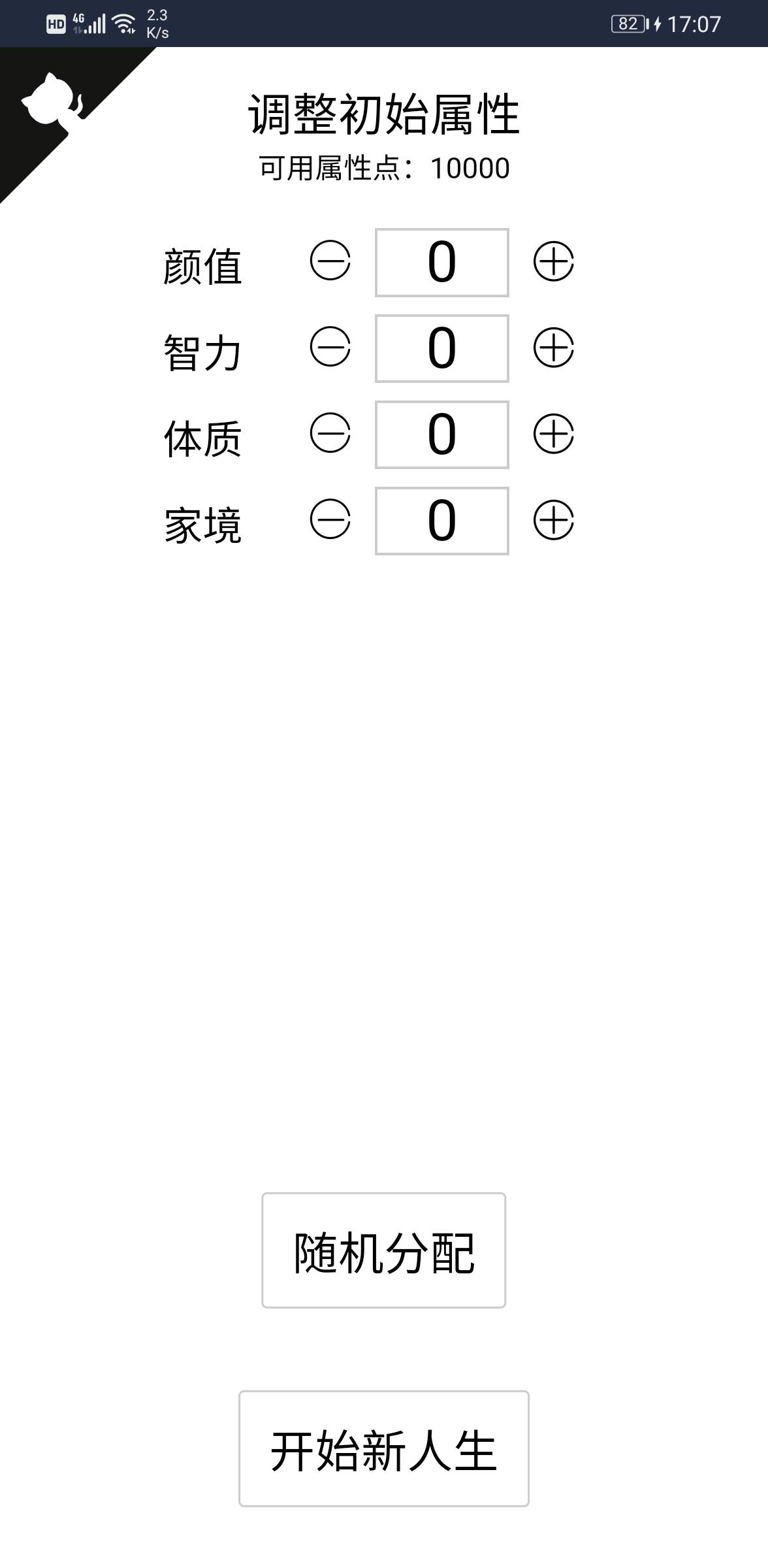Increase 体质 with the plus button

coord(553,434)
